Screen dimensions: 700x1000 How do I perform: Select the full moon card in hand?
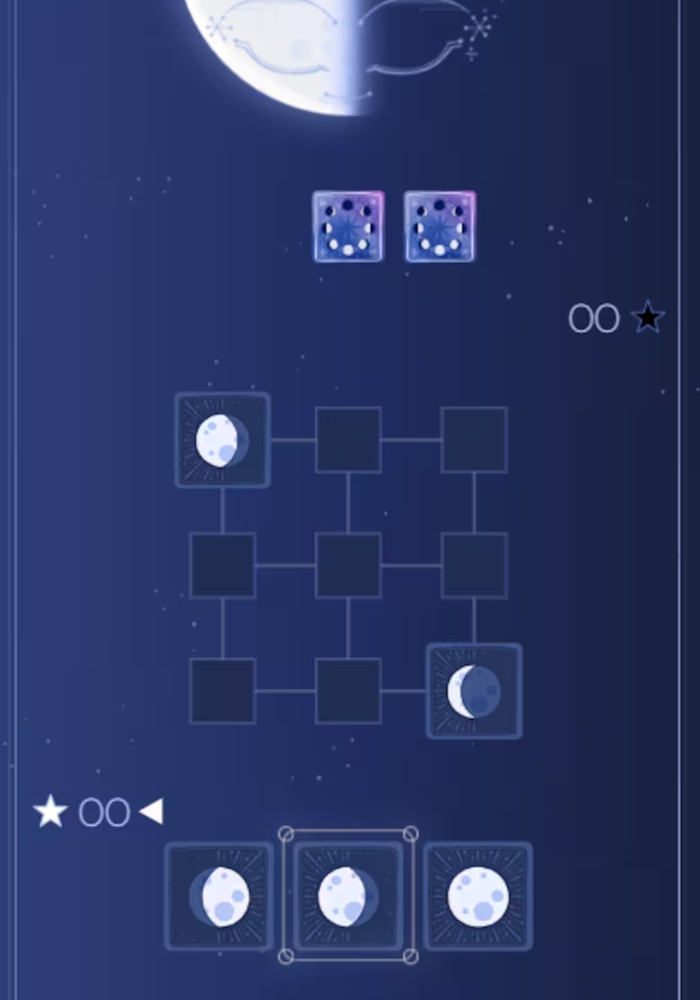click(x=478, y=896)
